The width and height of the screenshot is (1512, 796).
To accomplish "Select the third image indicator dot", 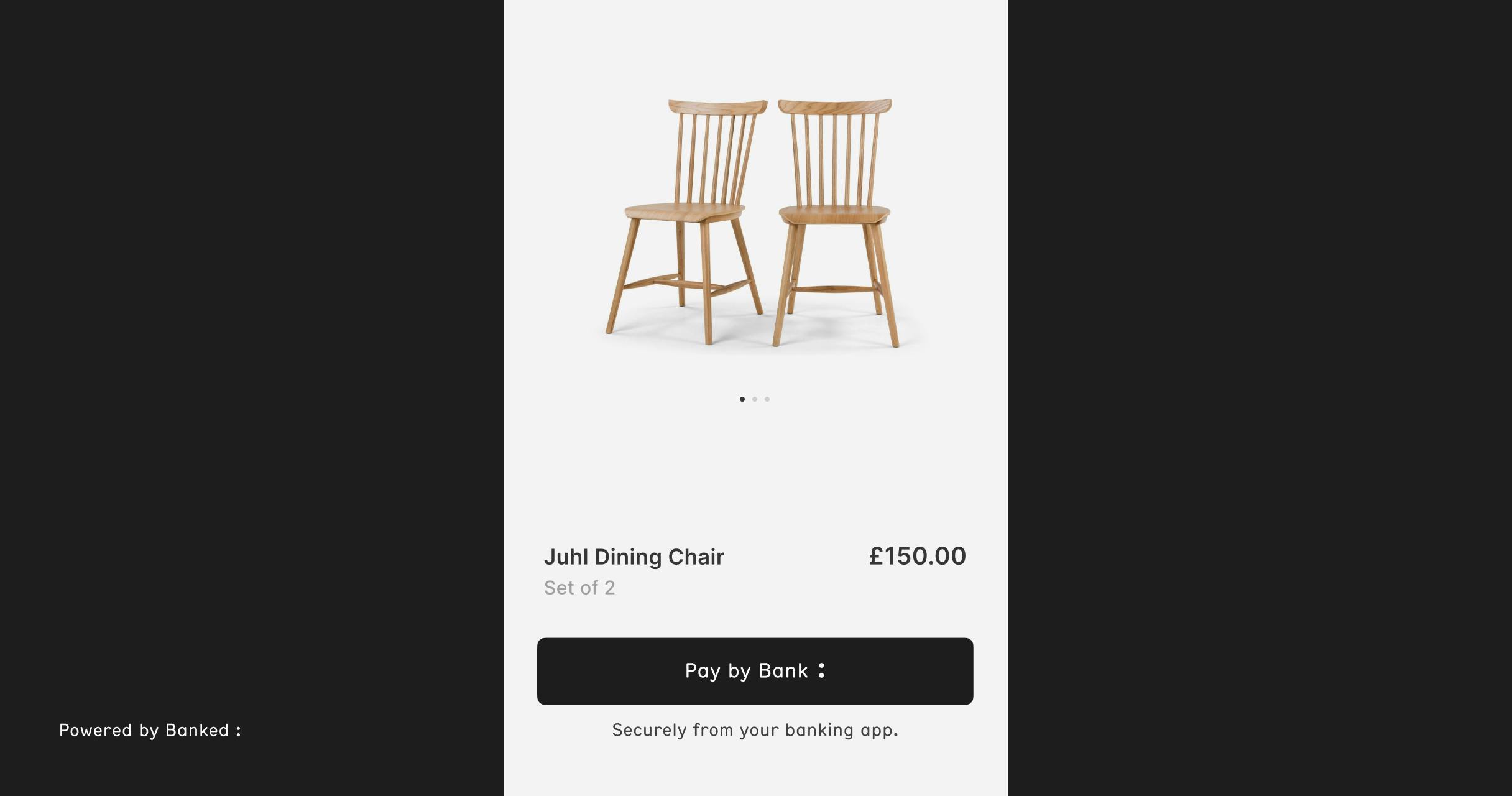I will (767, 399).
